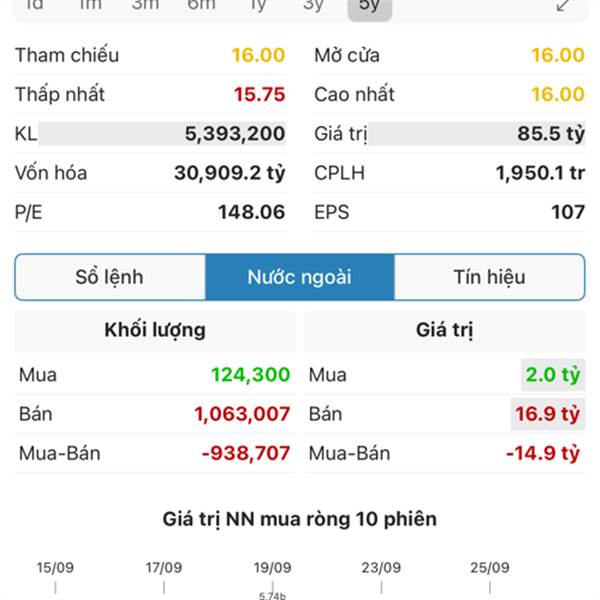This screenshot has width=600, height=600.
Task: Show the 1m chart range
Action: click(91, 6)
